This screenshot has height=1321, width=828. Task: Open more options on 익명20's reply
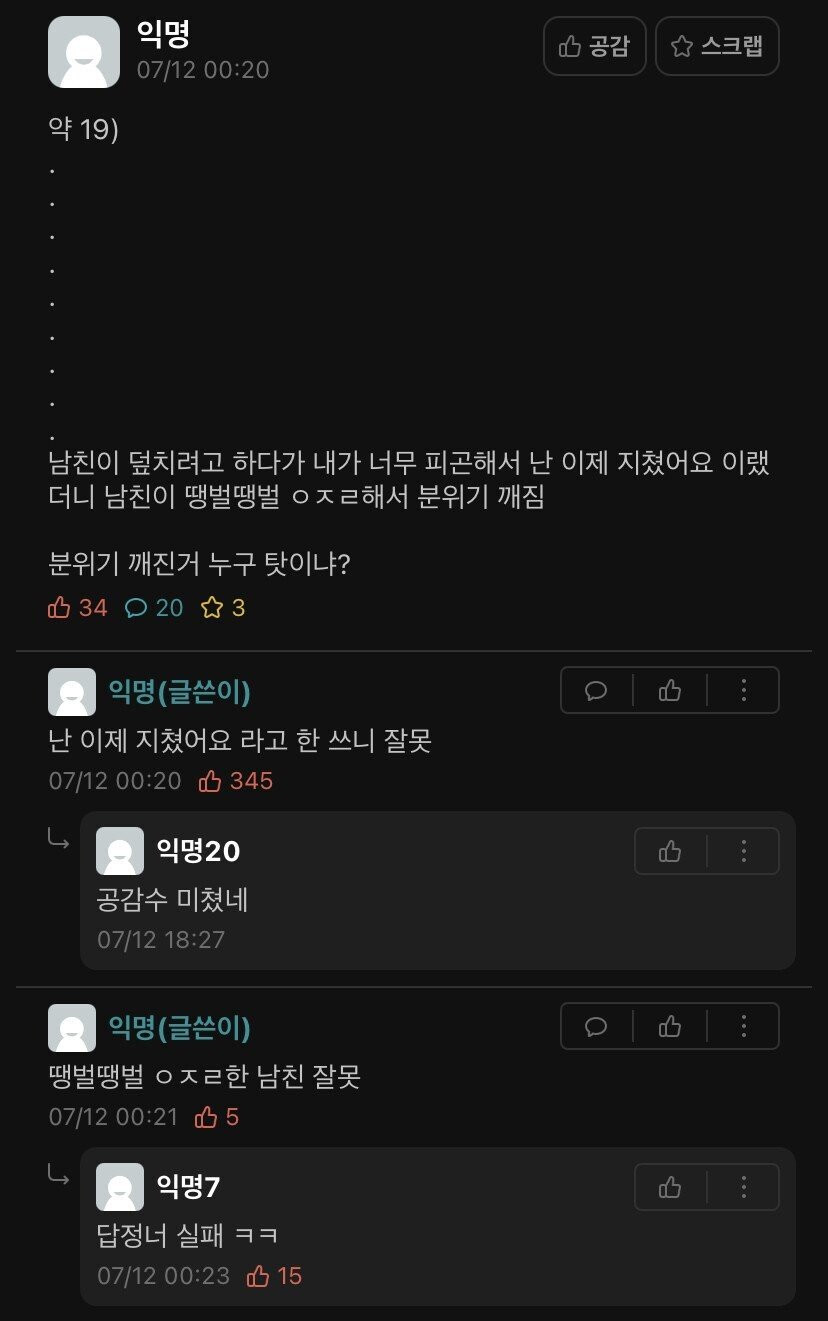tap(743, 851)
